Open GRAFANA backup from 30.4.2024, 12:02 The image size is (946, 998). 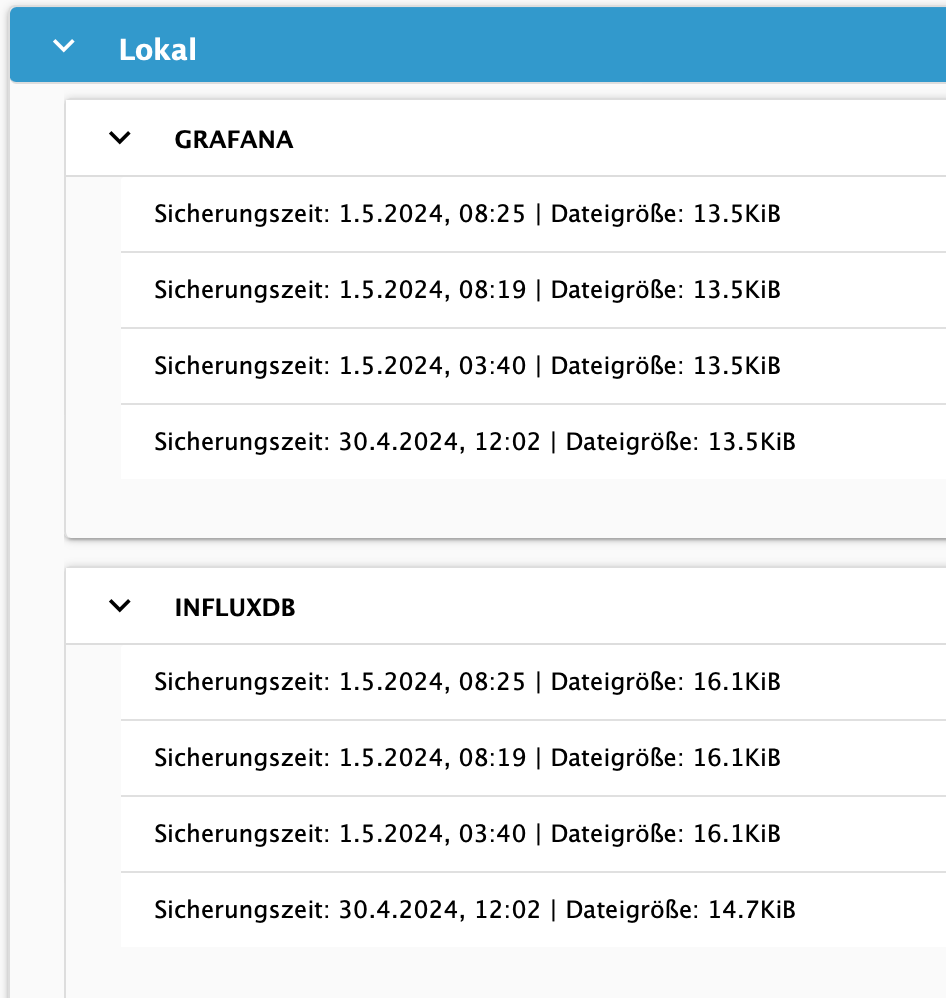(475, 442)
